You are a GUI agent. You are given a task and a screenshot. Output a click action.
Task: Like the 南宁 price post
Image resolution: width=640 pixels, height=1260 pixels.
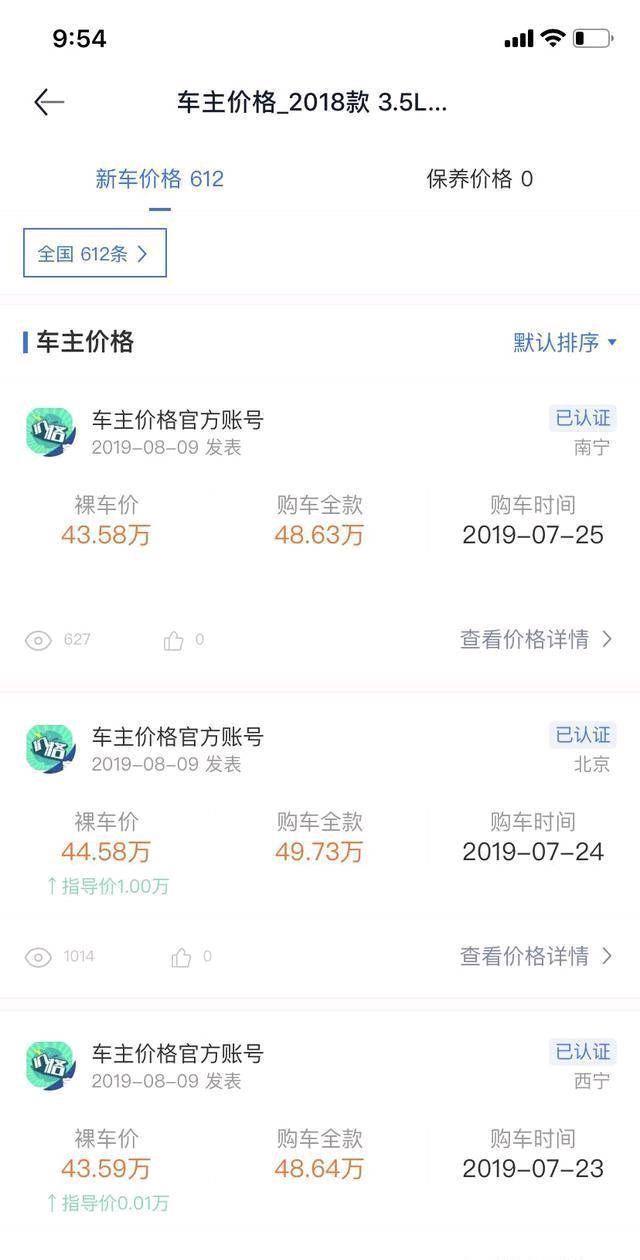pyautogui.click(x=174, y=641)
